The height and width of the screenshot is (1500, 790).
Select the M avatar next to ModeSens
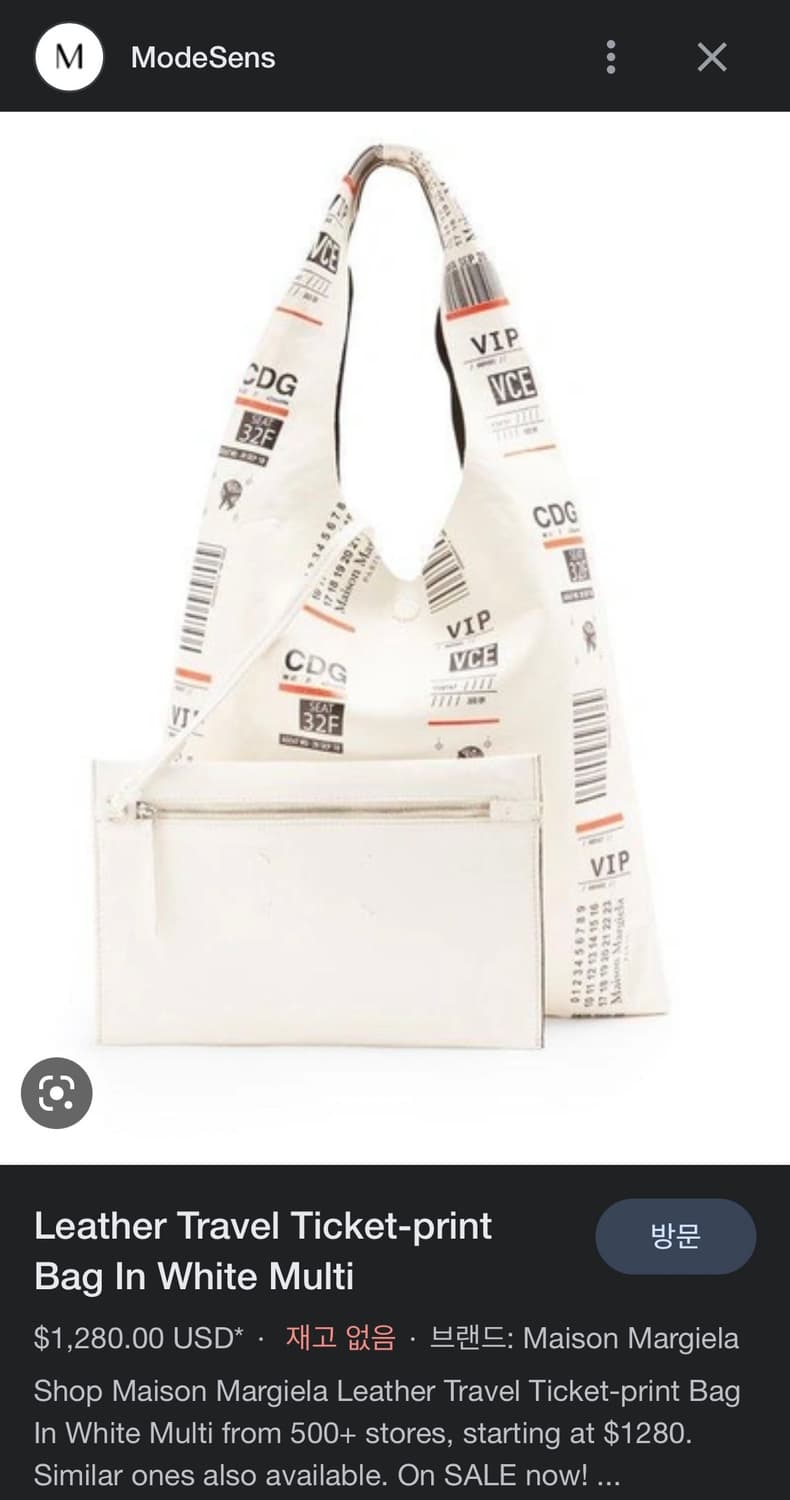(69, 57)
